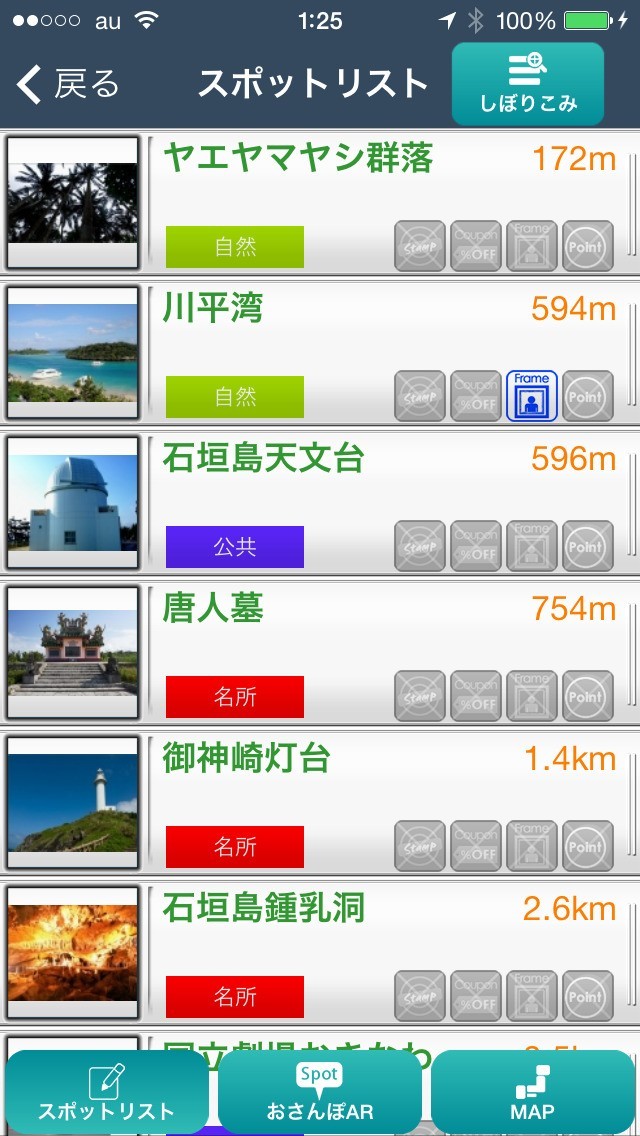Open the ヤエヤマヤシ群落 spot
Viewport: 640px width, 1136px height.
point(298,160)
